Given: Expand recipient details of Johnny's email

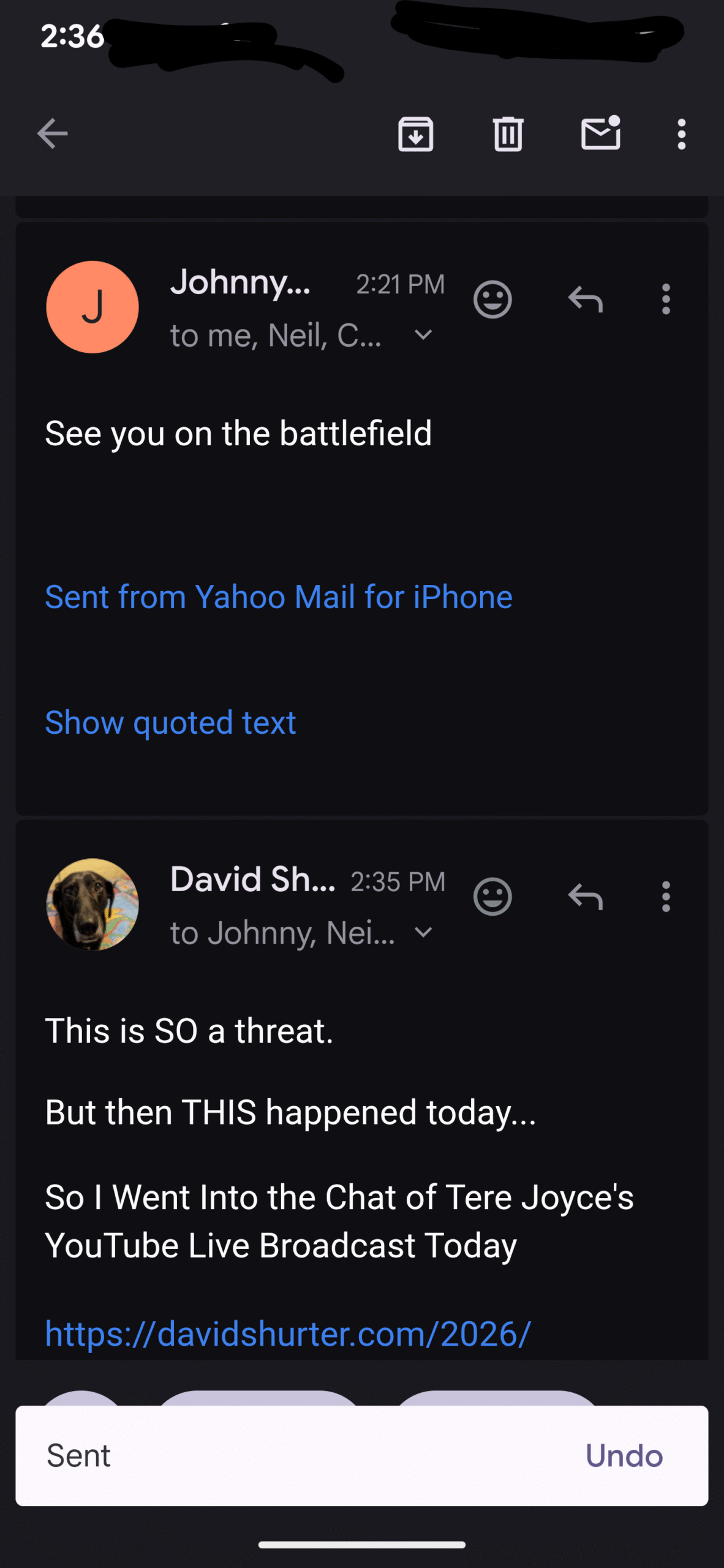Looking at the screenshot, I should pos(423,335).
